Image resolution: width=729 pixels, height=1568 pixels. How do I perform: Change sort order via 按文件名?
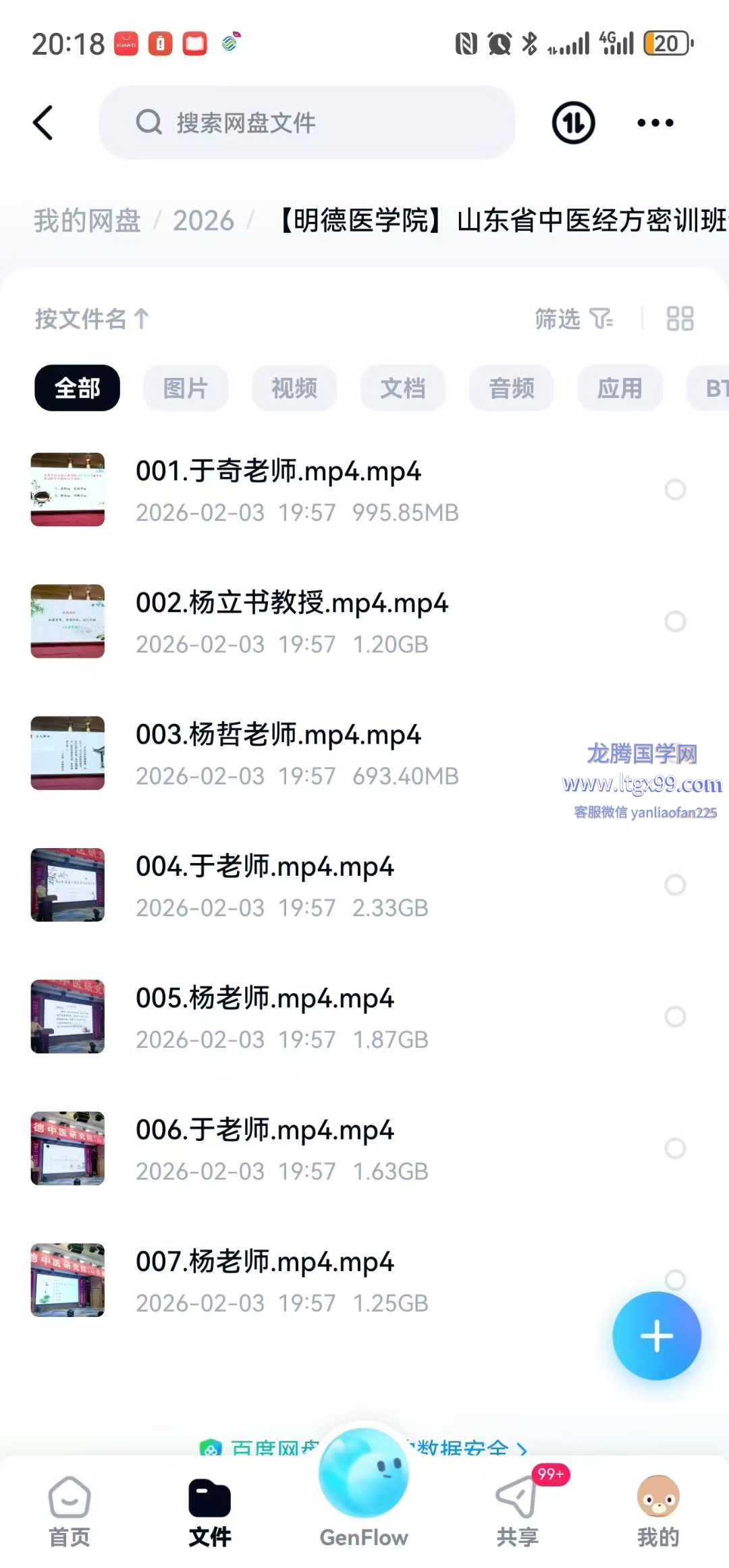pyautogui.click(x=92, y=318)
